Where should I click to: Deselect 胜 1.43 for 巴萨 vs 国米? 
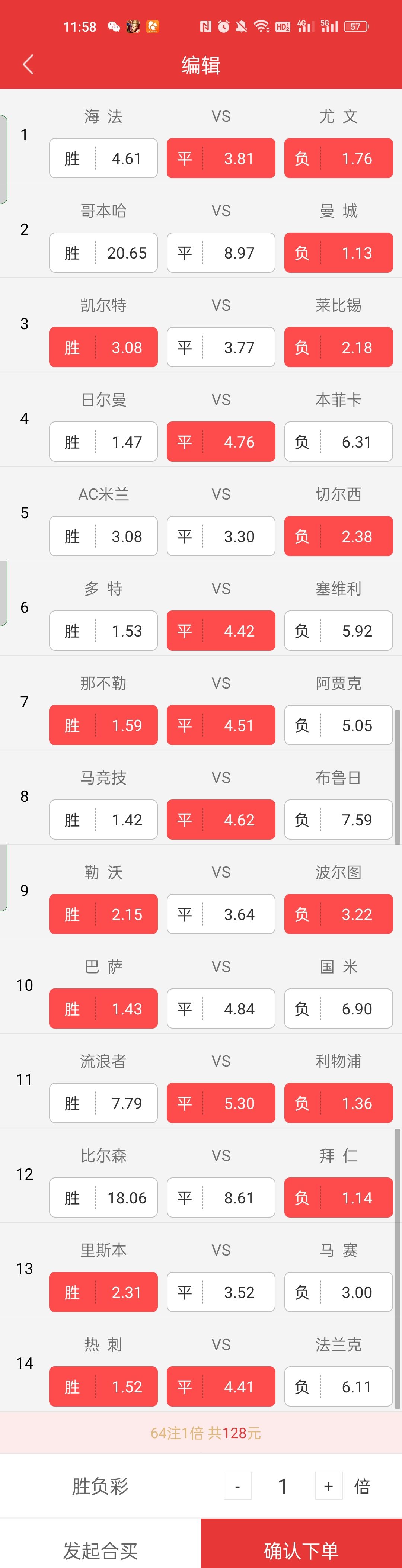pyautogui.click(x=103, y=1009)
